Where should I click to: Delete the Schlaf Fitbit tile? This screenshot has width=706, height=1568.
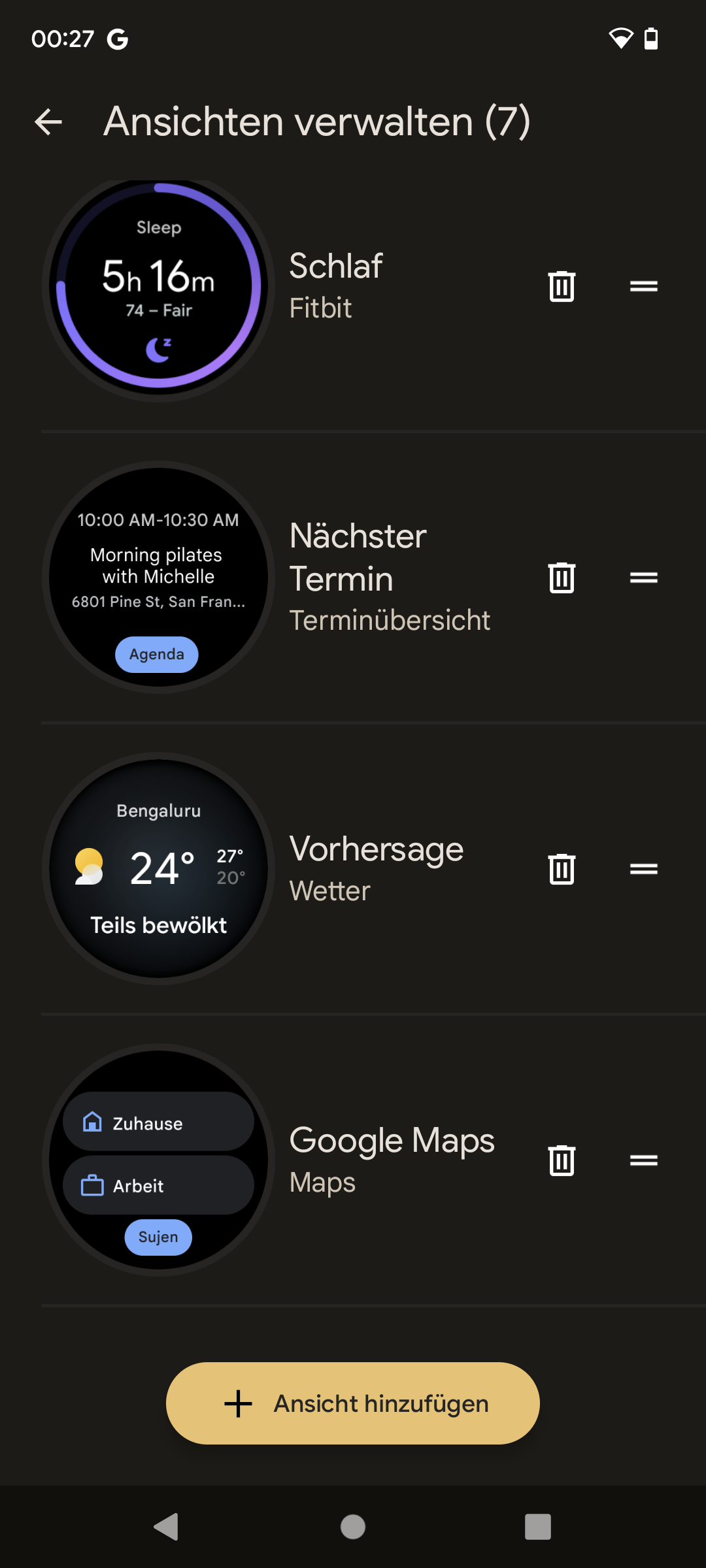(562, 286)
